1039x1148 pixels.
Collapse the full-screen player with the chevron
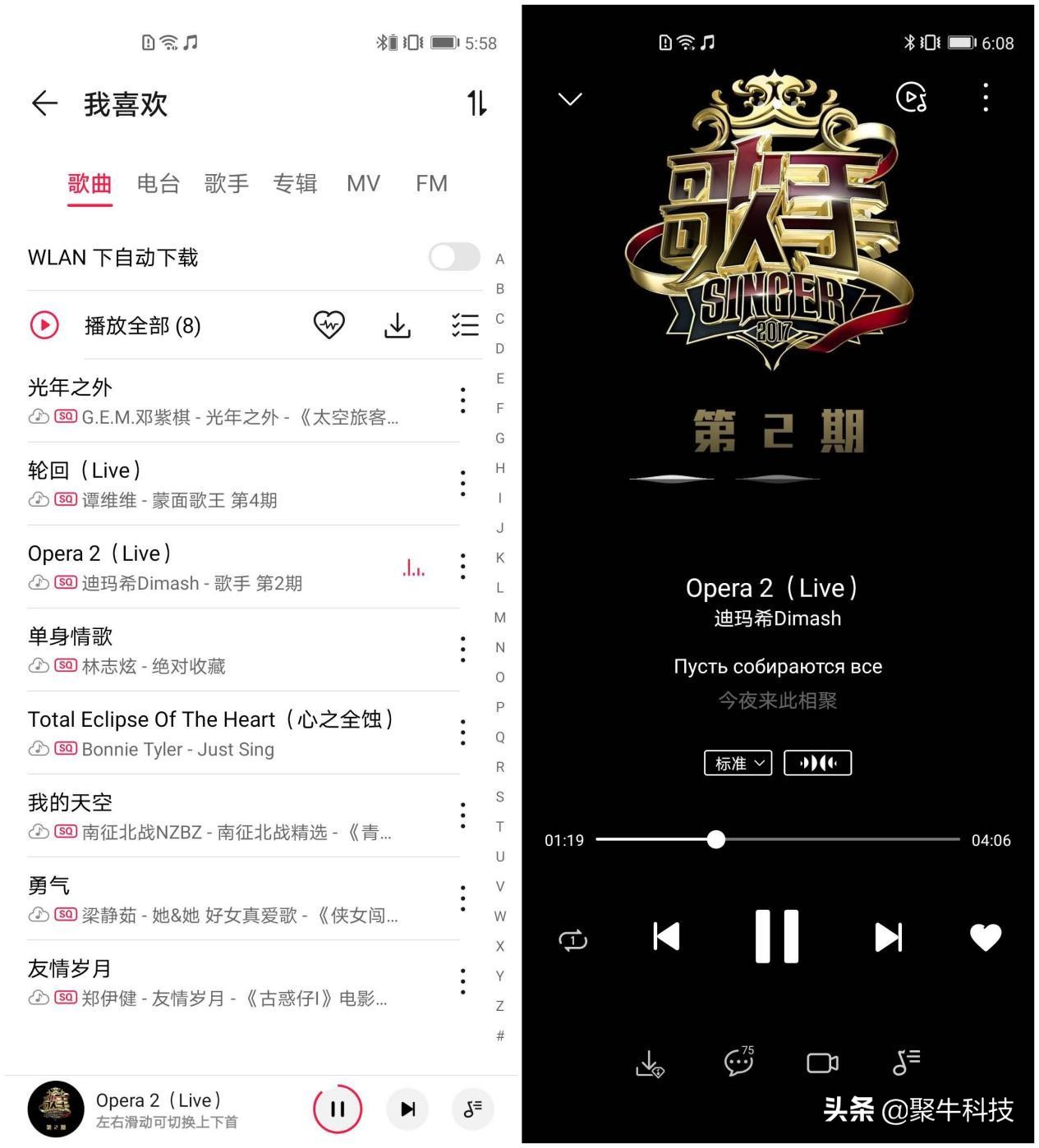click(570, 99)
